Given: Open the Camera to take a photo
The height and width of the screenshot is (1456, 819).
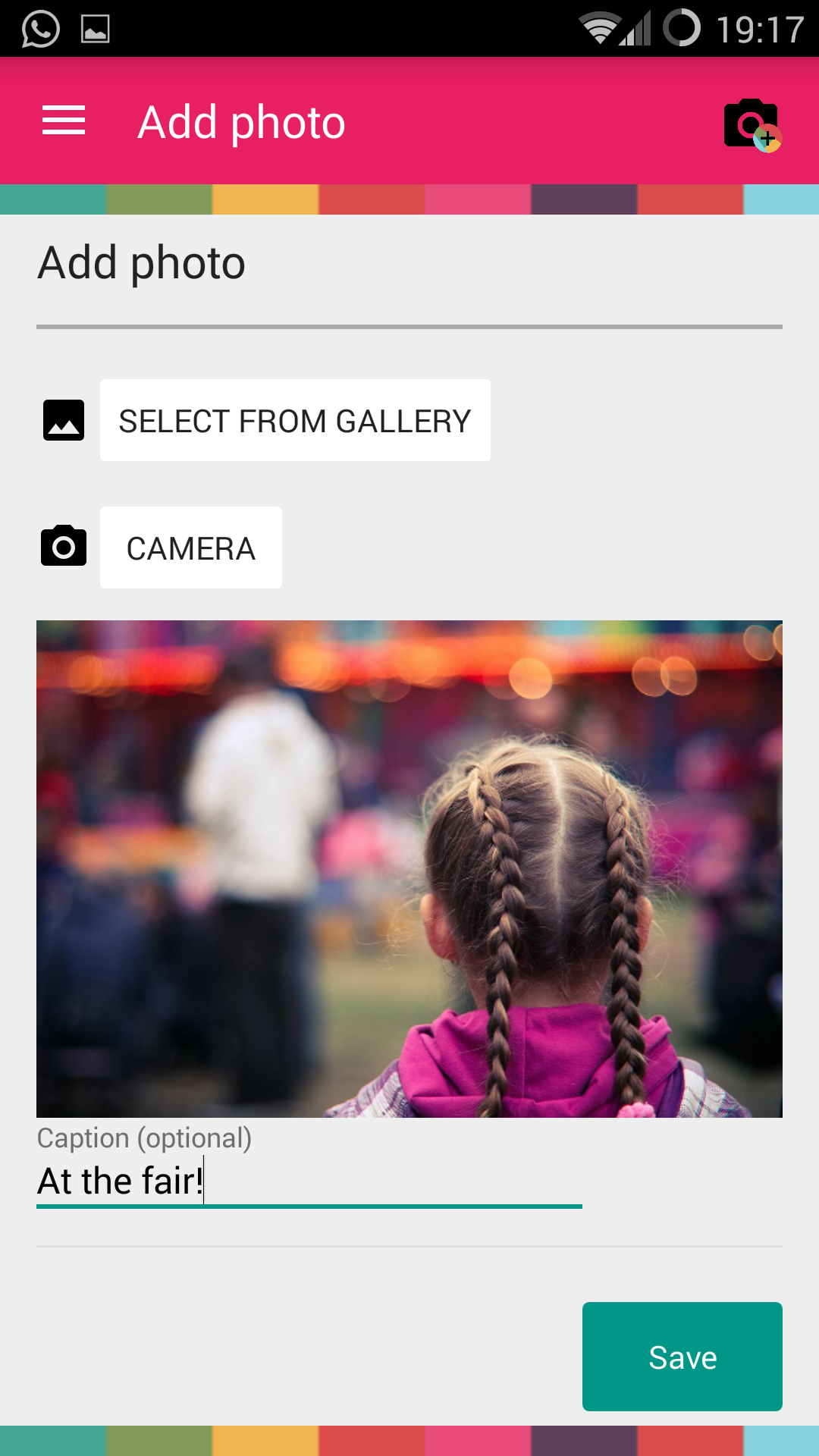Looking at the screenshot, I should click(190, 548).
